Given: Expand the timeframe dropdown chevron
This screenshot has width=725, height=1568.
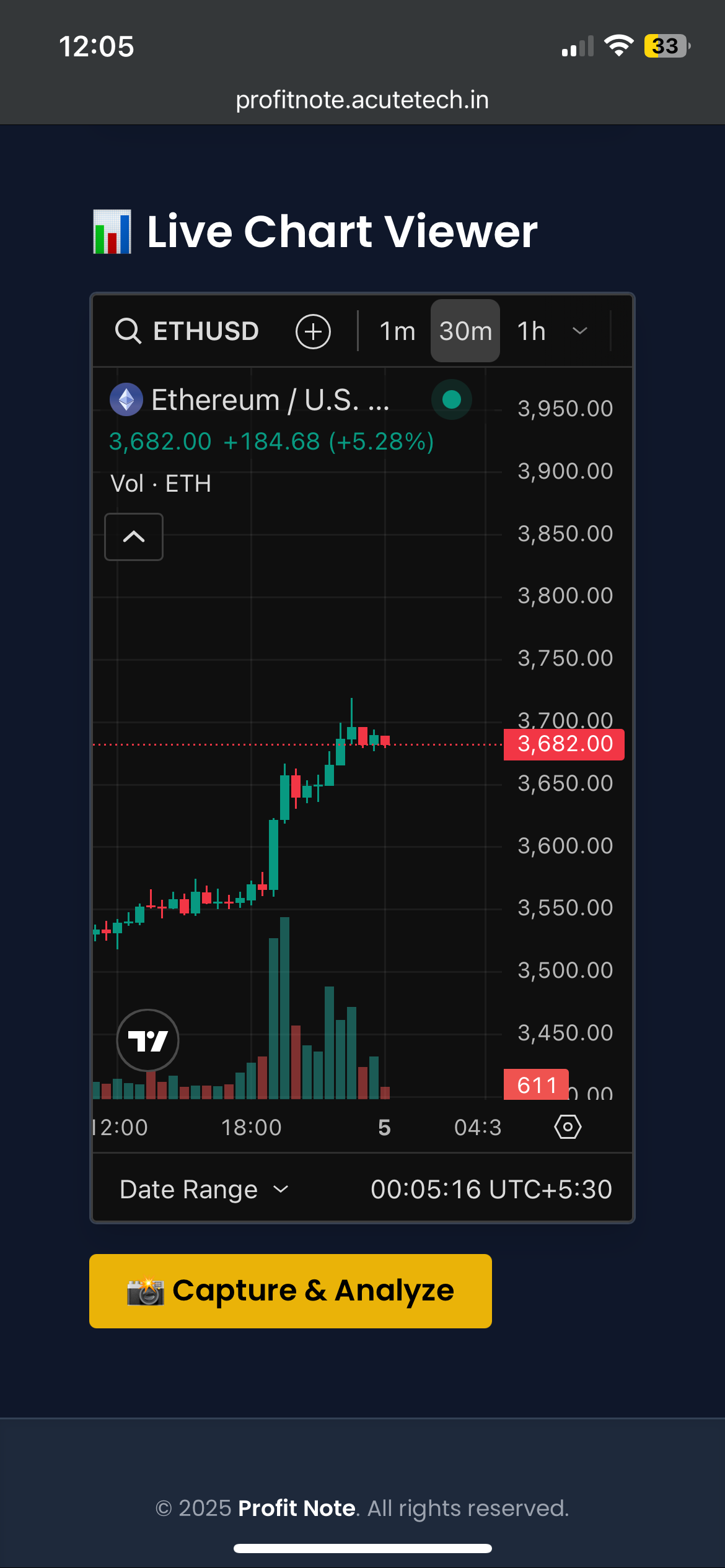Looking at the screenshot, I should pyautogui.click(x=580, y=331).
